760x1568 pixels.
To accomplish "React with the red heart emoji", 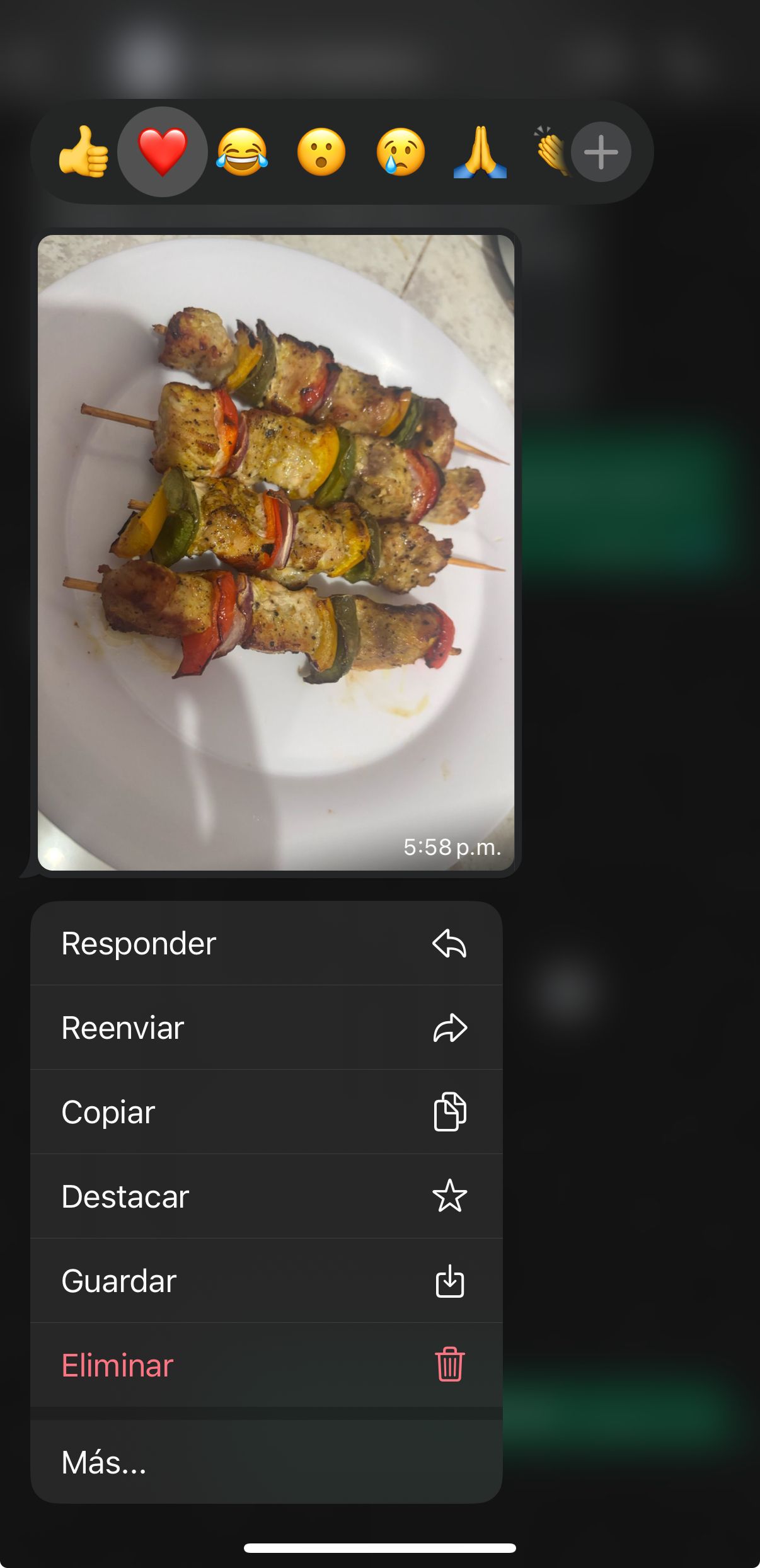I will coord(163,152).
